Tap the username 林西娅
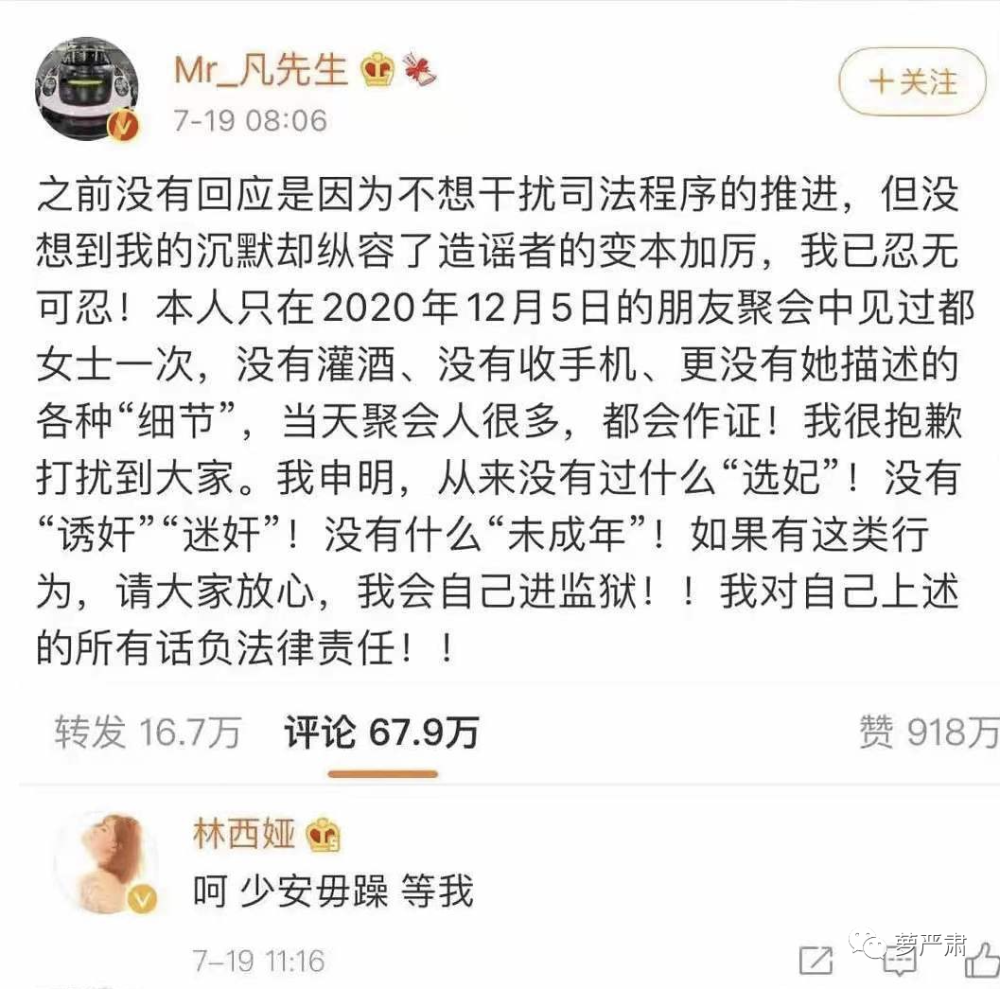The height and width of the screenshot is (989, 1000). 243,833
